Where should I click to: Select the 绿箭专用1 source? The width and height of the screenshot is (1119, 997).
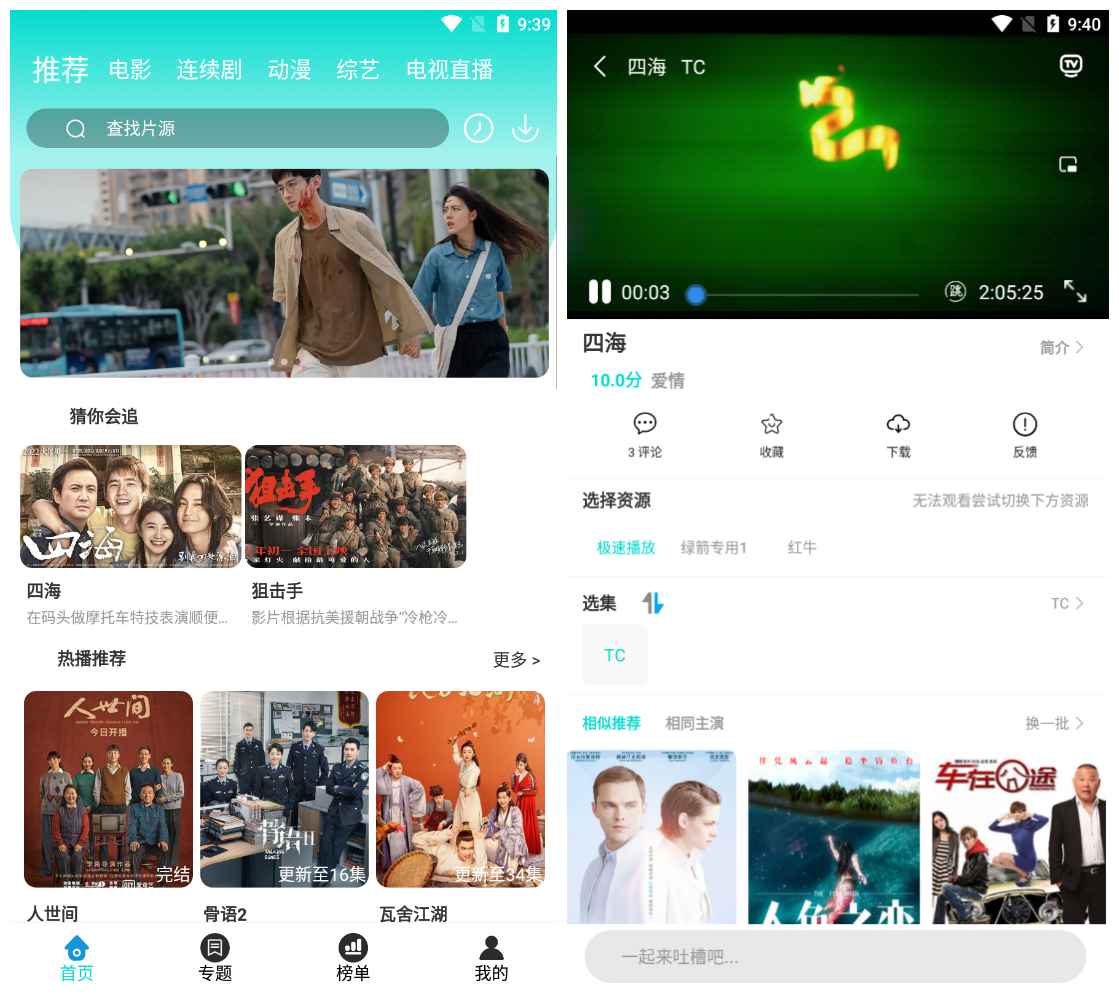714,548
